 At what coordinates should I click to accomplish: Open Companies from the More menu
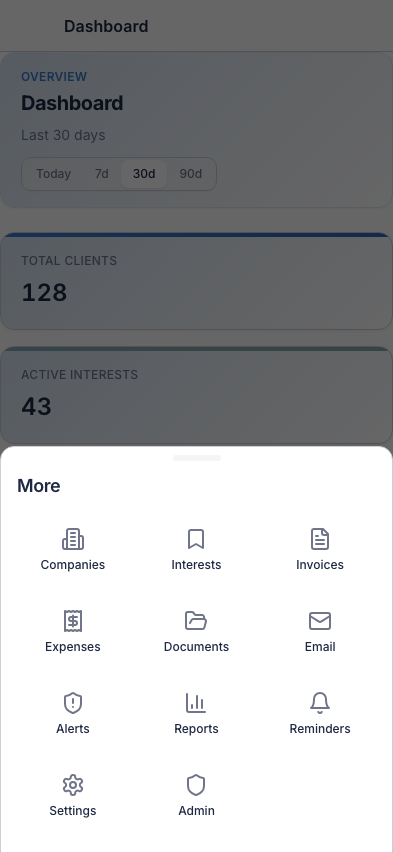73,550
